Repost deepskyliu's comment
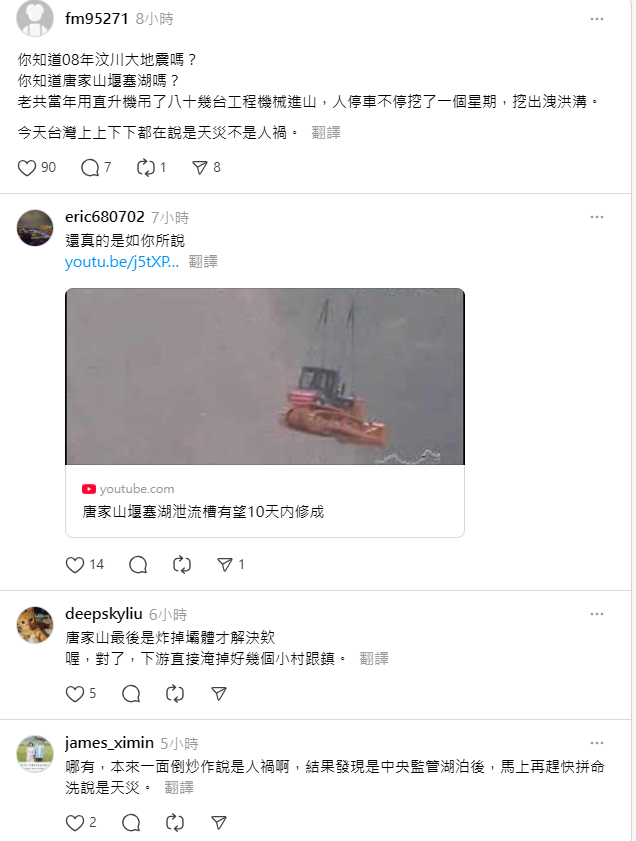 click(x=175, y=693)
